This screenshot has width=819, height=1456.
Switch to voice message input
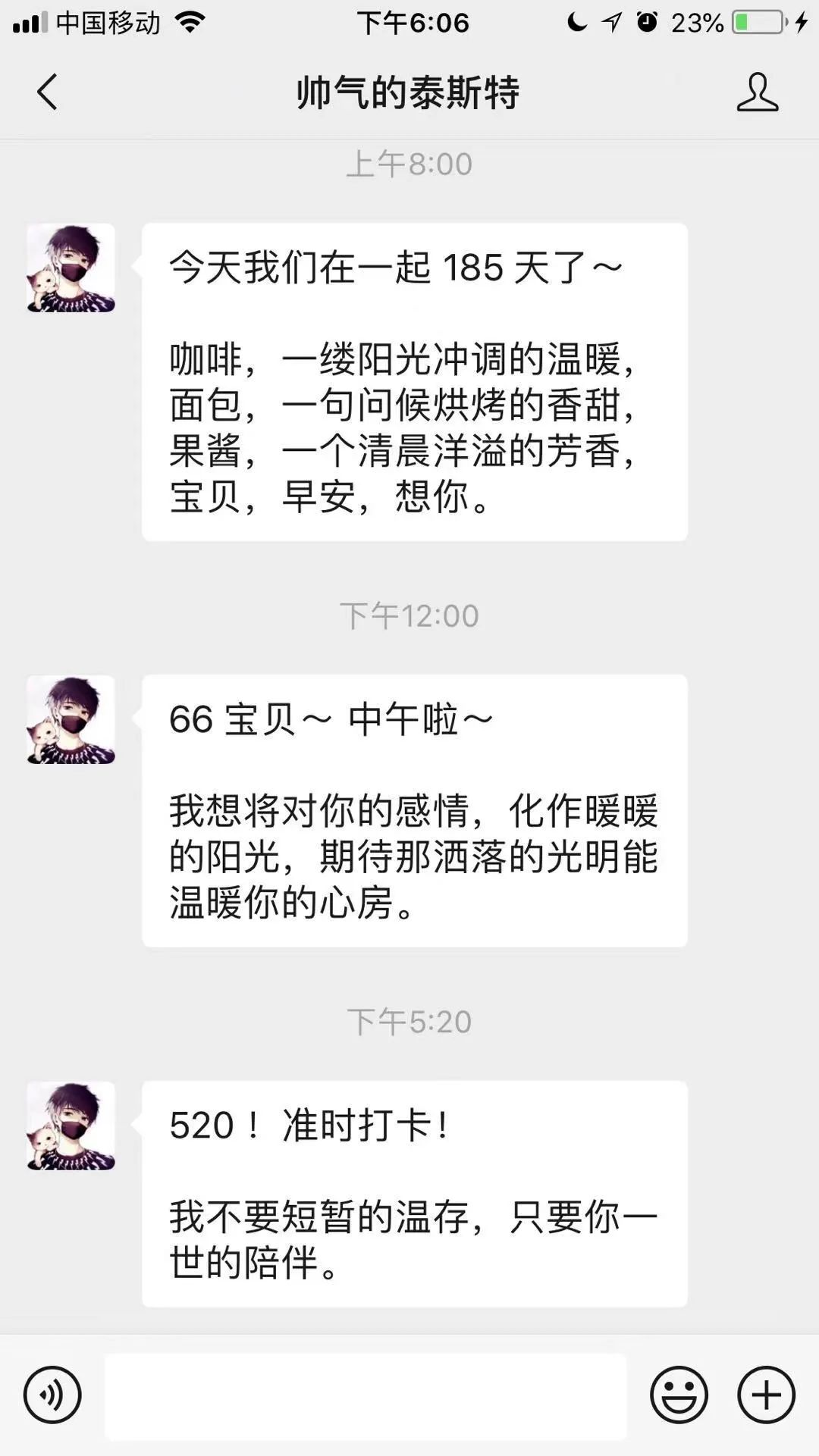click(52, 1395)
